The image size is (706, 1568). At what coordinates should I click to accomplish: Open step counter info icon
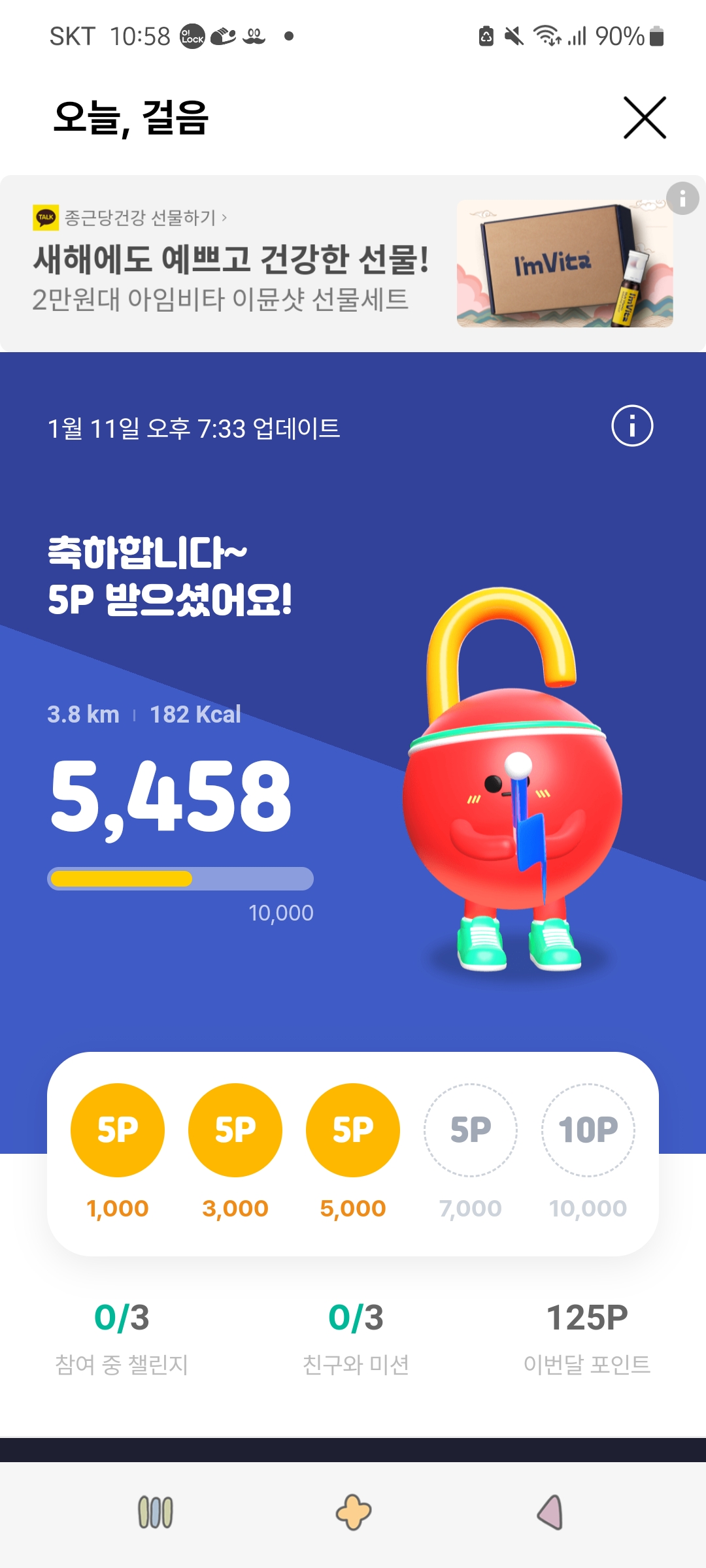[x=631, y=426]
